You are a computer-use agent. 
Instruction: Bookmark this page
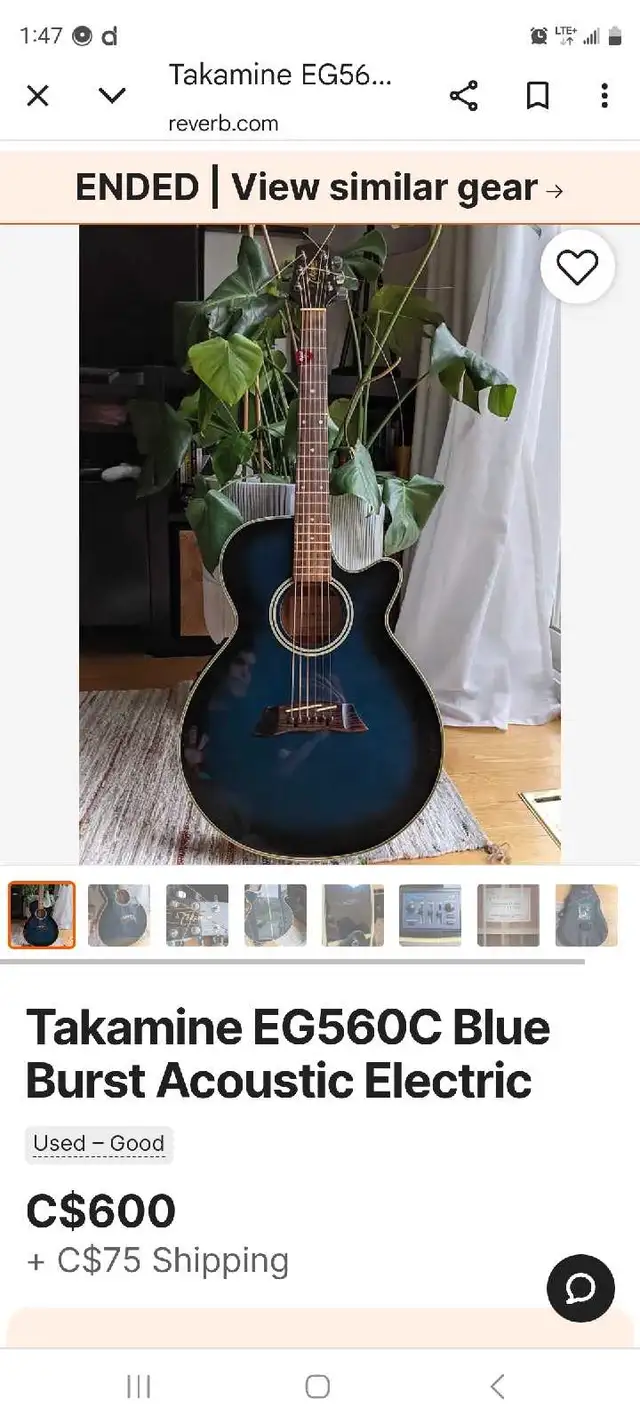[538, 96]
